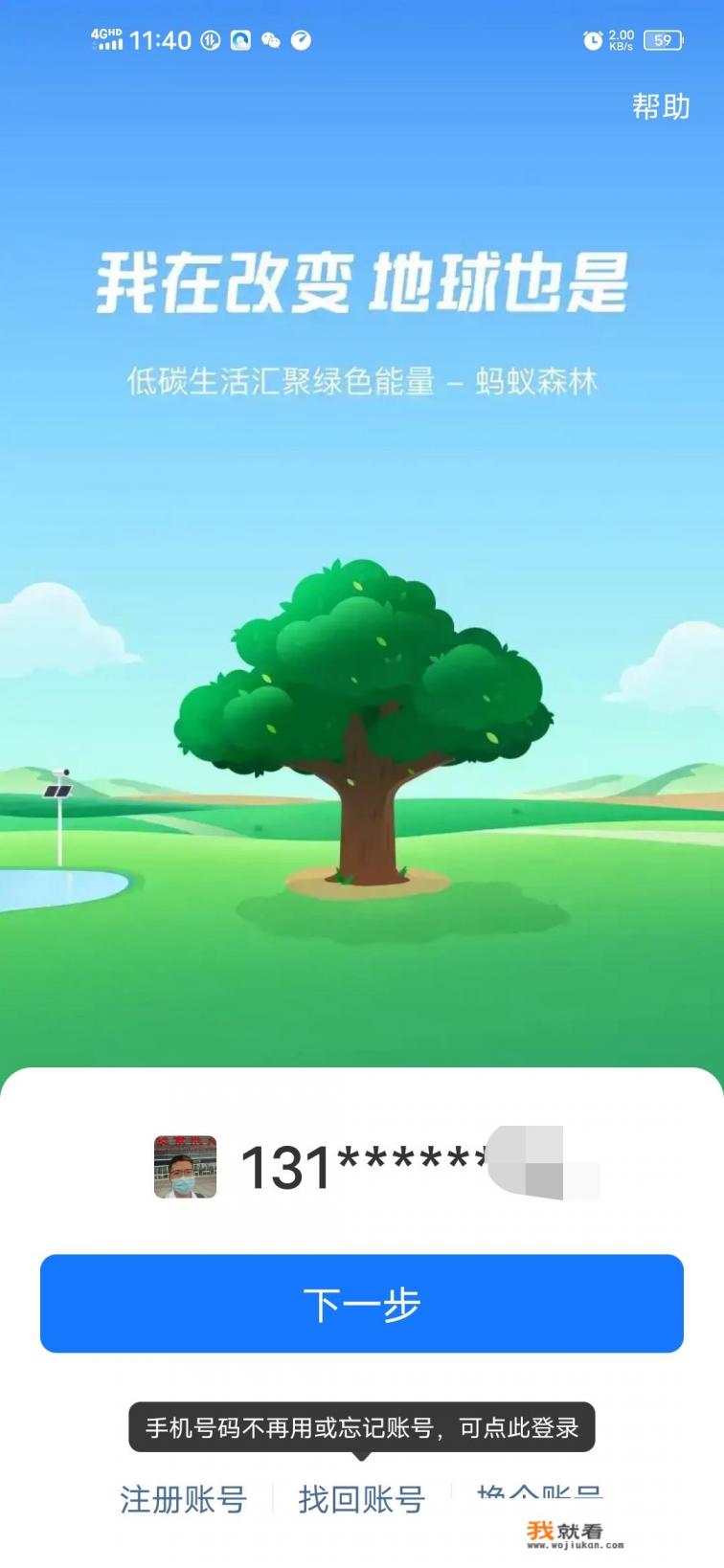Image resolution: width=724 pixels, height=1568 pixels.
Task: Select 换个账号 to switch account
Action: pos(539,1493)
